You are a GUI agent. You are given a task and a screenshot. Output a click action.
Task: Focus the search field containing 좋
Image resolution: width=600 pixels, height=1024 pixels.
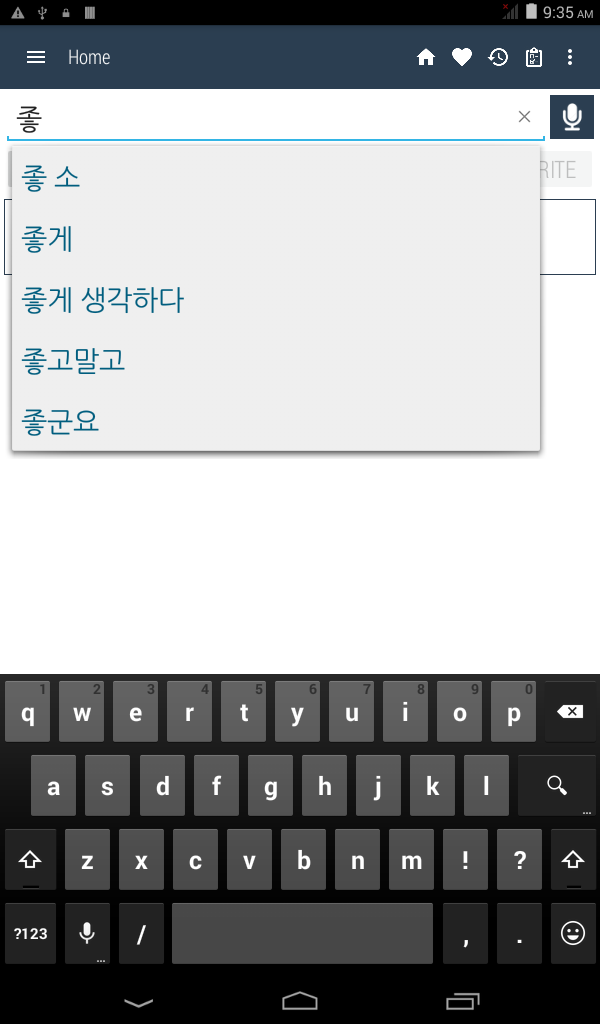click(x=260, y=119)
